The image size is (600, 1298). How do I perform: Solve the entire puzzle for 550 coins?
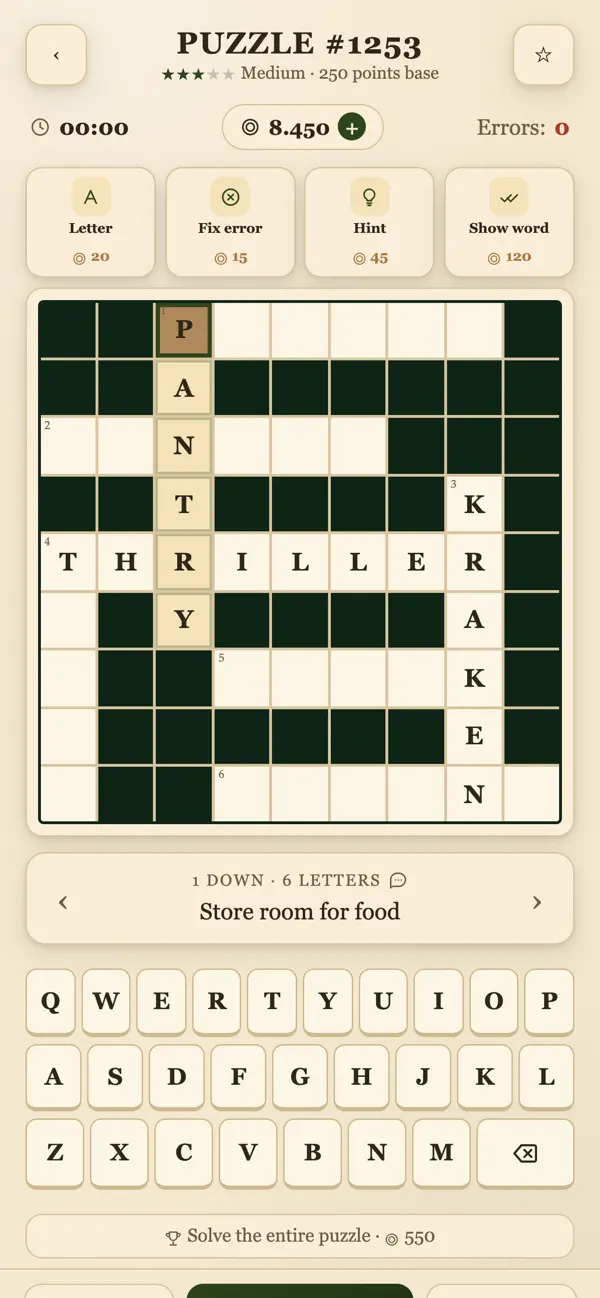coord(300,1237)
